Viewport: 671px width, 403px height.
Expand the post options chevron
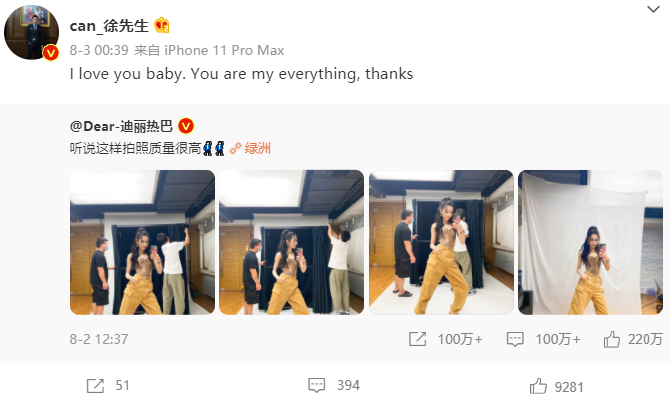point(653,9)
